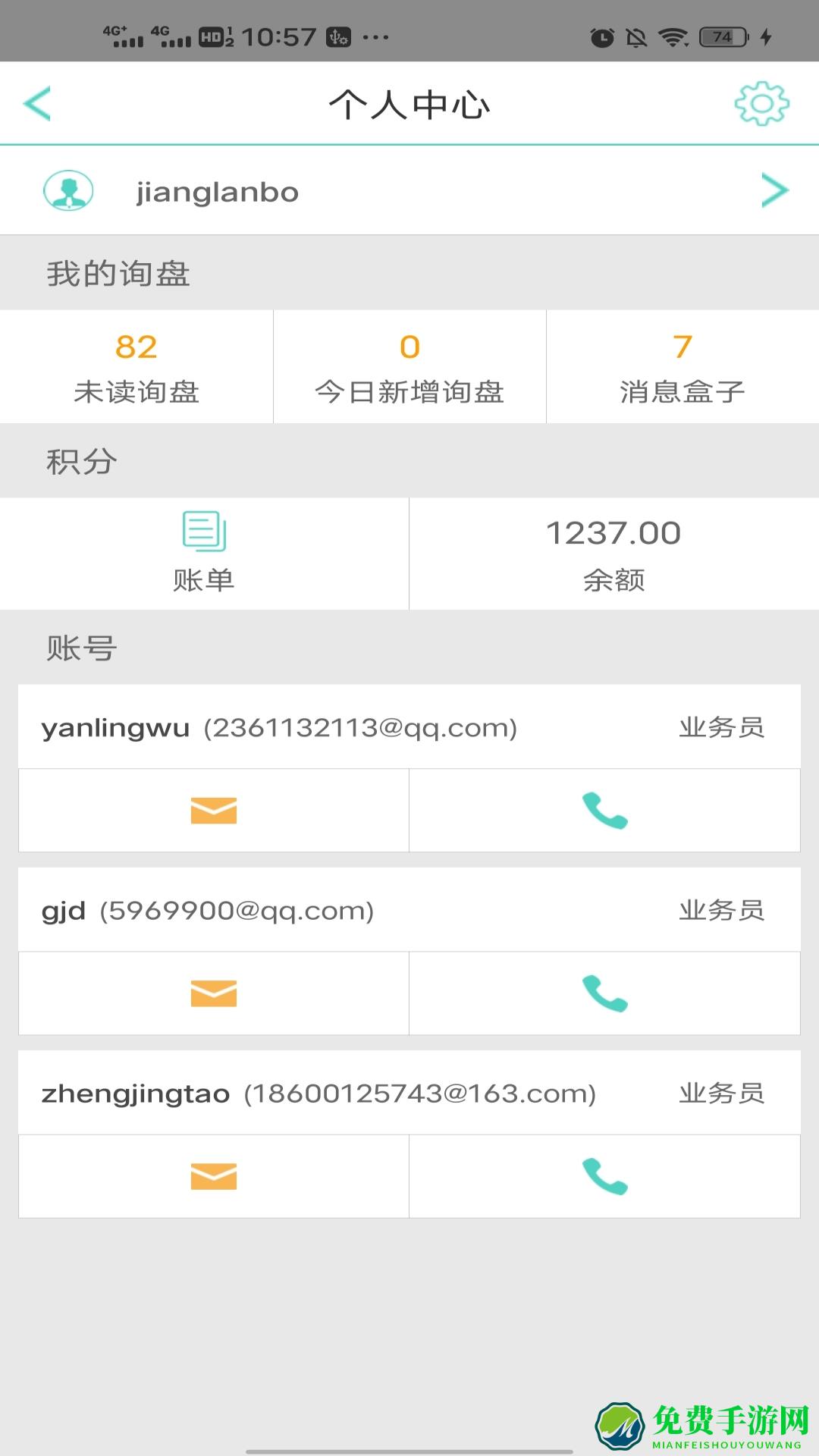
Task: Call yanlingwu using the phone icon
Action: pyautogui.click(x=604, y=811)
